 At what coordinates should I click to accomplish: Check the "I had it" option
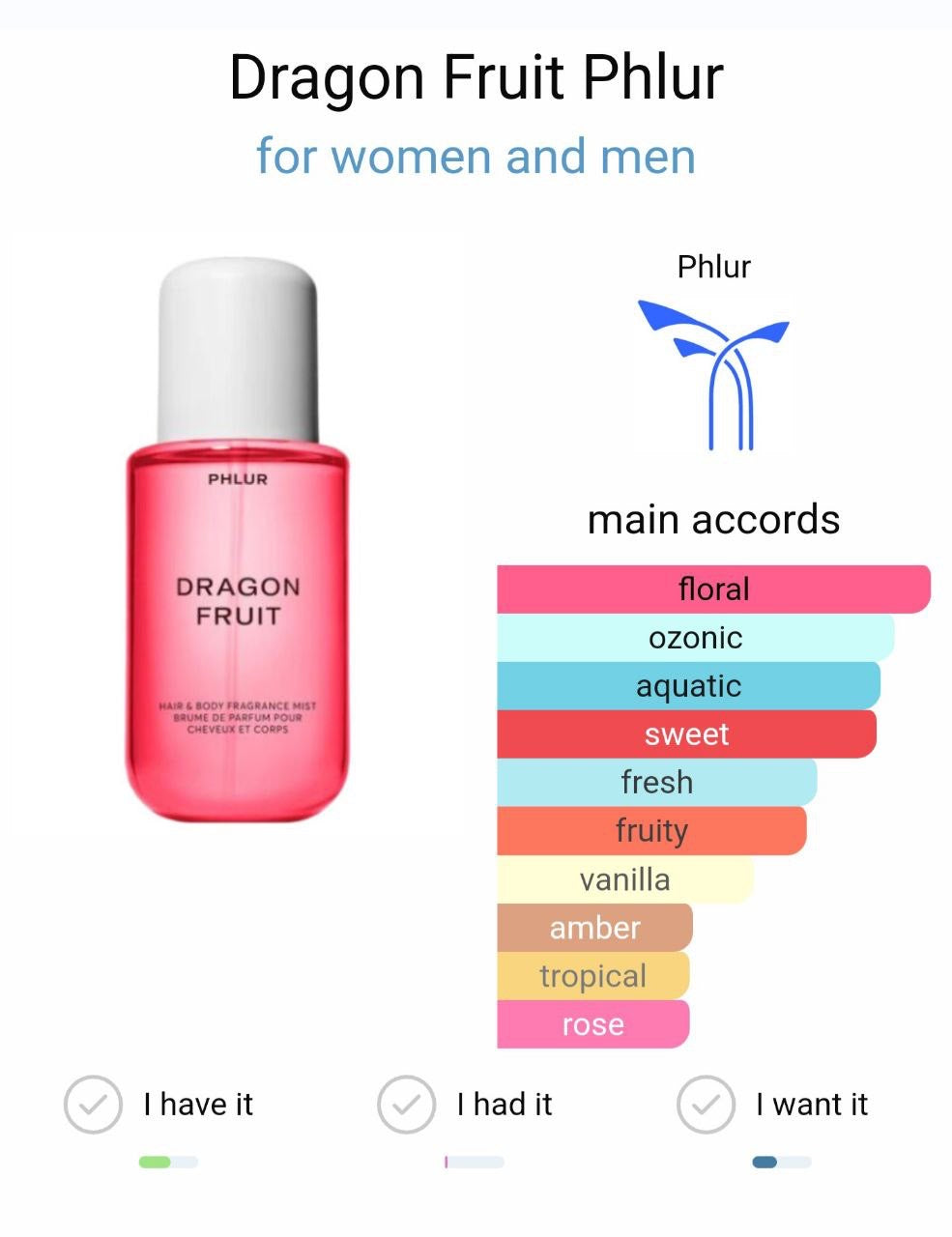click(x=406, y=1104)
